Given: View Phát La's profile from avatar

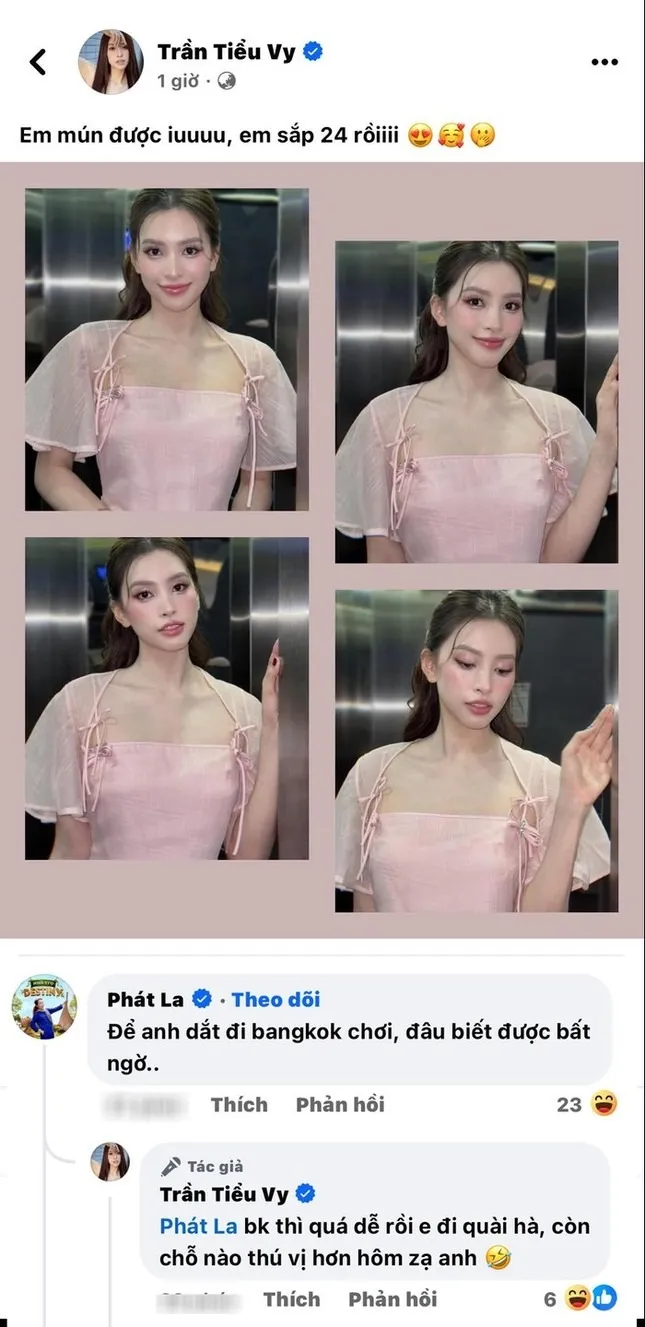Looking at the screenshot, I should click(x=44, y=1005).
